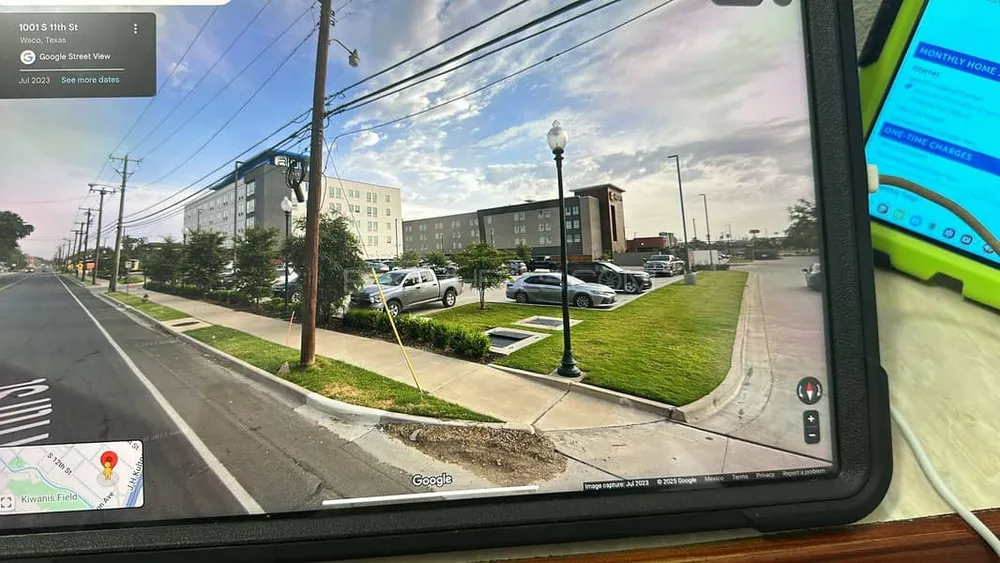
Task: Zoom in with the plus button
Action: 811,418
